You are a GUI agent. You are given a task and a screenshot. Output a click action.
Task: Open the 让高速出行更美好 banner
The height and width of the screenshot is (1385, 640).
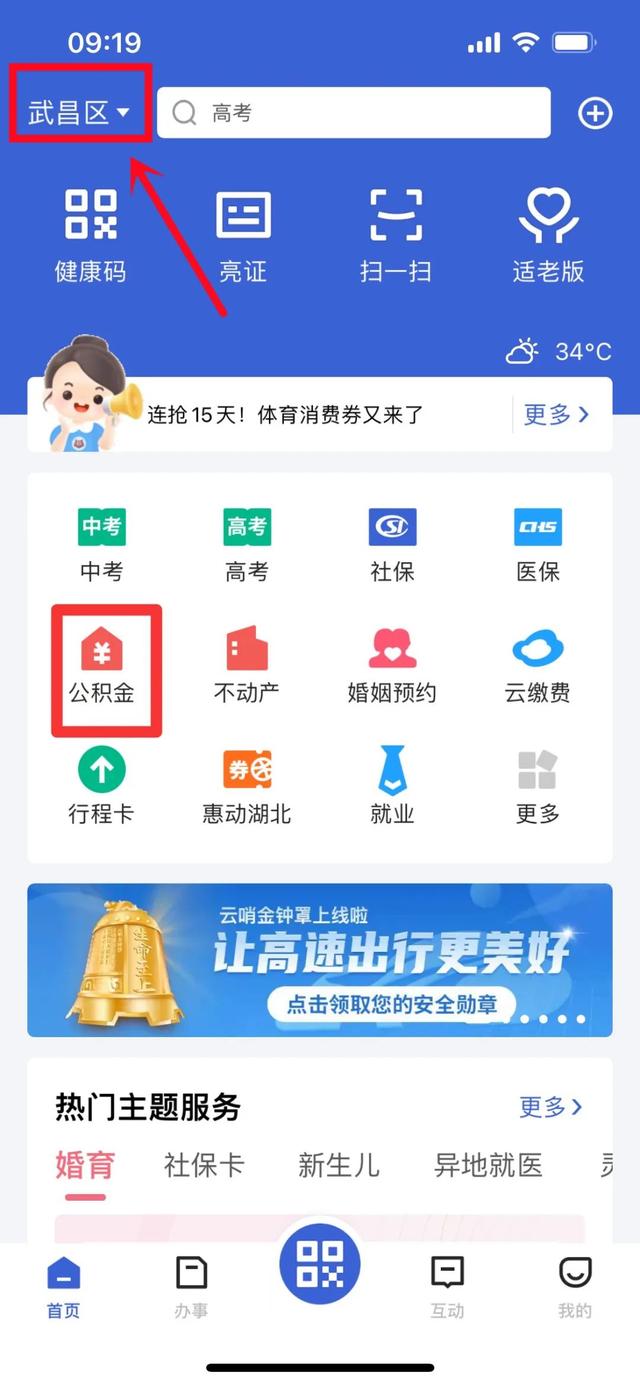coord(320,960)
